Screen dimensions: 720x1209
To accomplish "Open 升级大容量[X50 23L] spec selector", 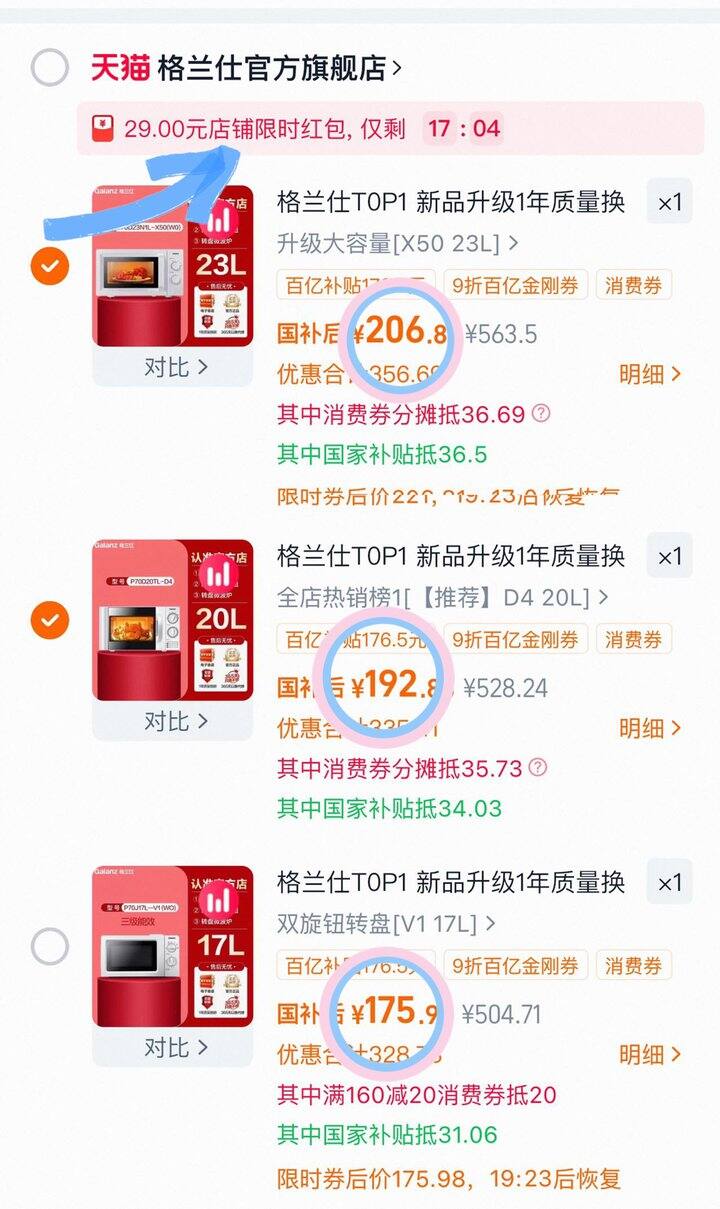I will click(x=390, y=240).
